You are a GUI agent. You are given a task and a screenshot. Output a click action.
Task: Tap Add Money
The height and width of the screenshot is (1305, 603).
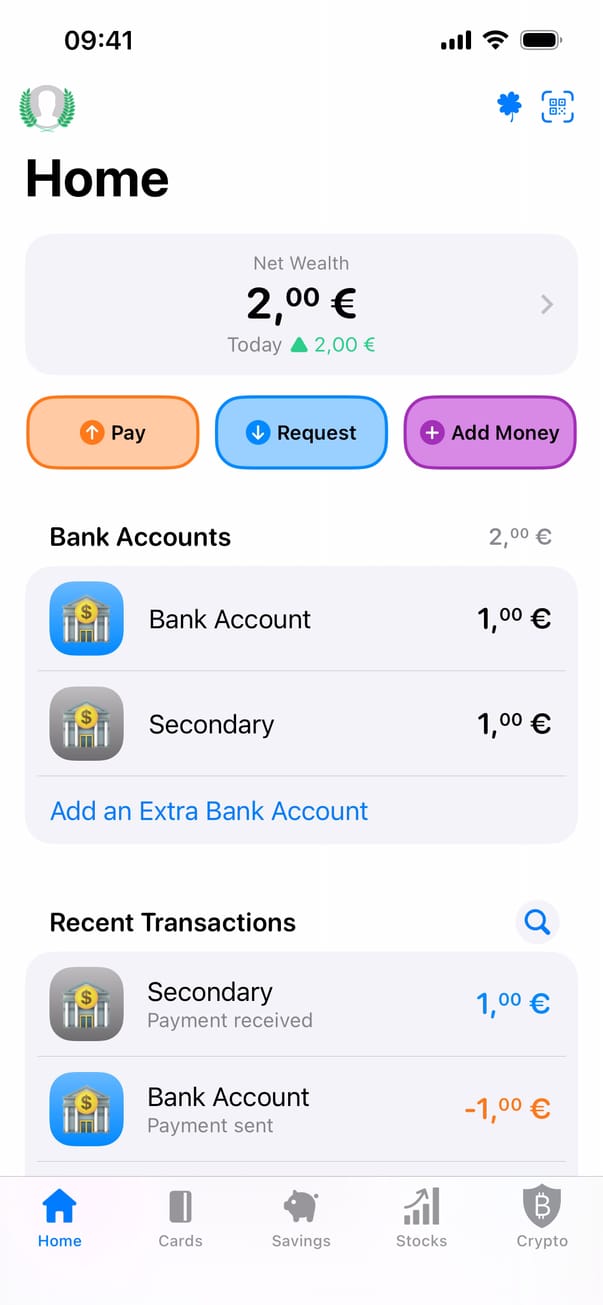(x=490, y=432)
